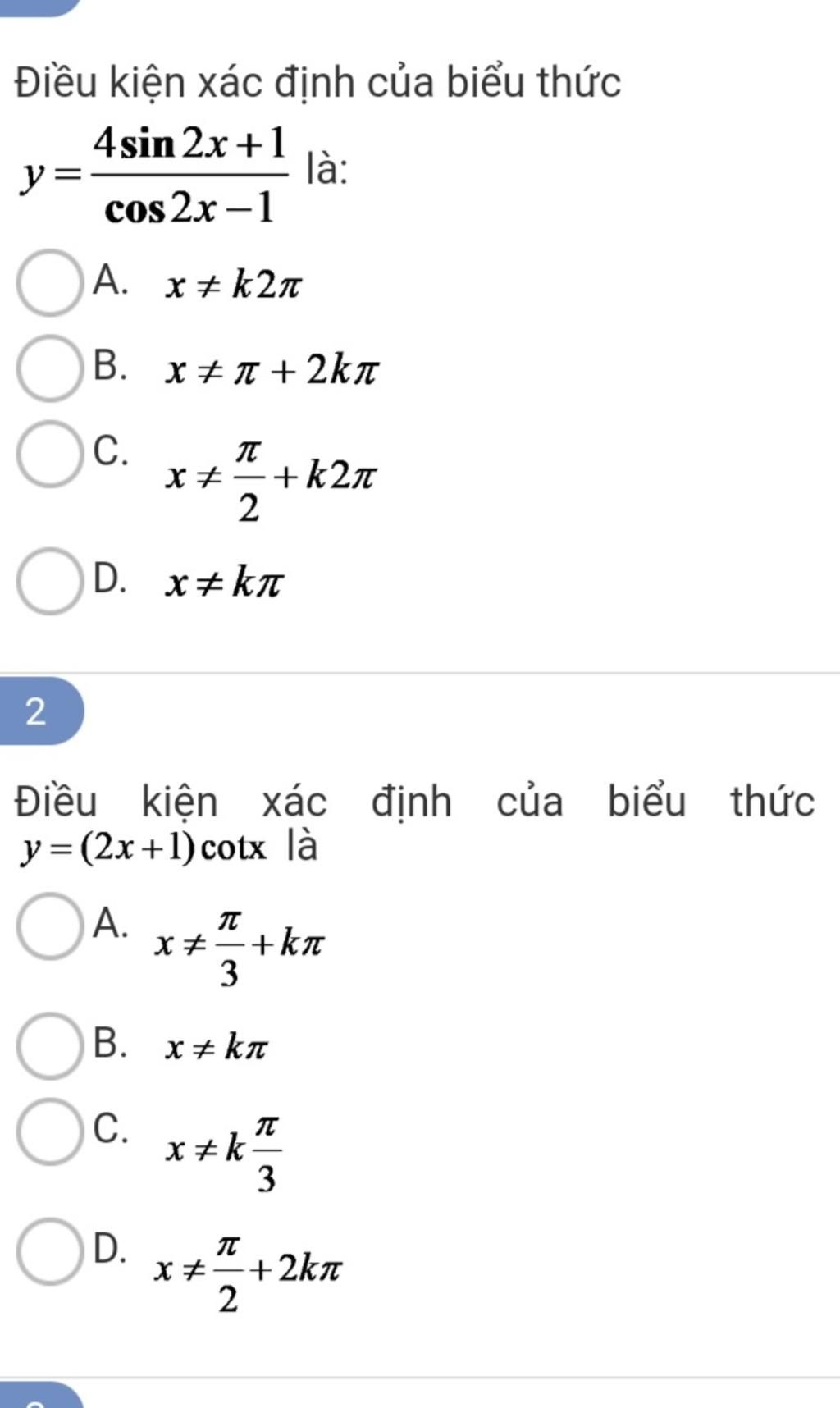Mark answer D 'x ≠ kπ' for question 1

49,581
